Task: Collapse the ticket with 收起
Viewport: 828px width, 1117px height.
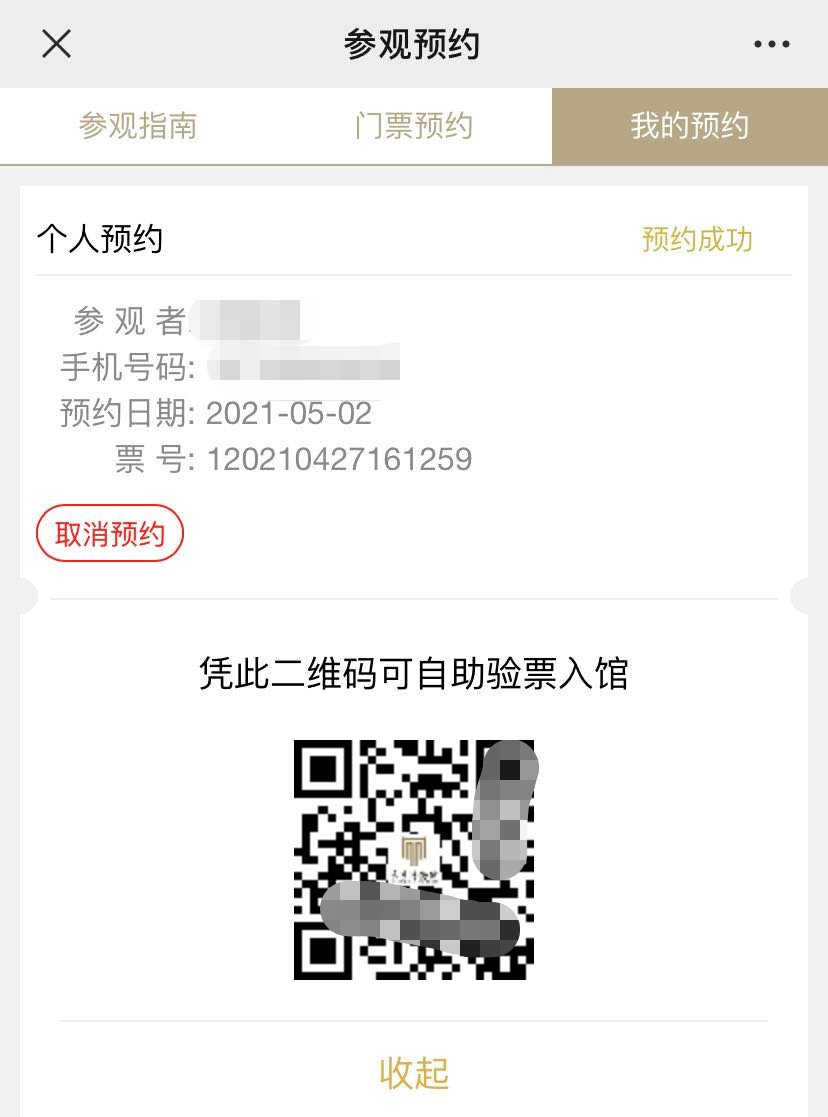Action: click(414, 1072)
